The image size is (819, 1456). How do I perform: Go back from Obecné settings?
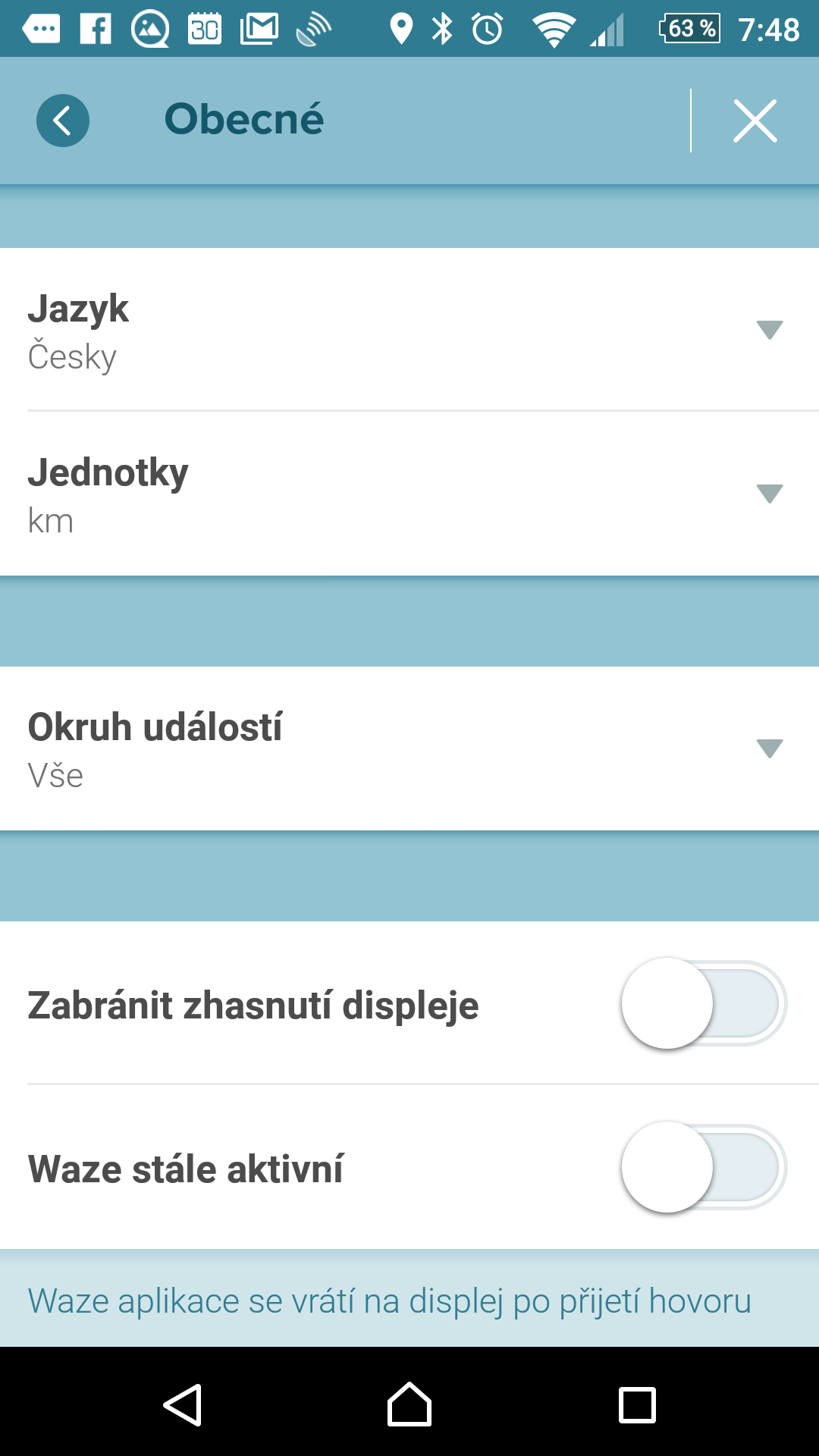click(63, 121)
